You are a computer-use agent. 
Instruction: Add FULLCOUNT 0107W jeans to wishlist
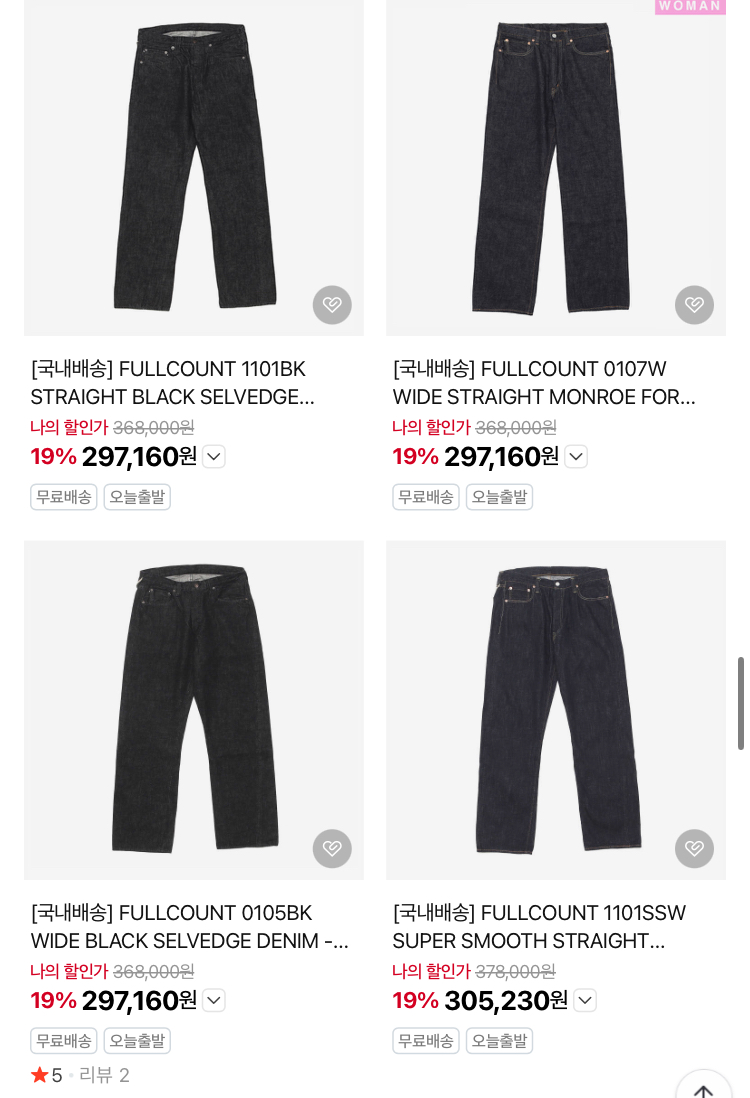click(694, 304)
